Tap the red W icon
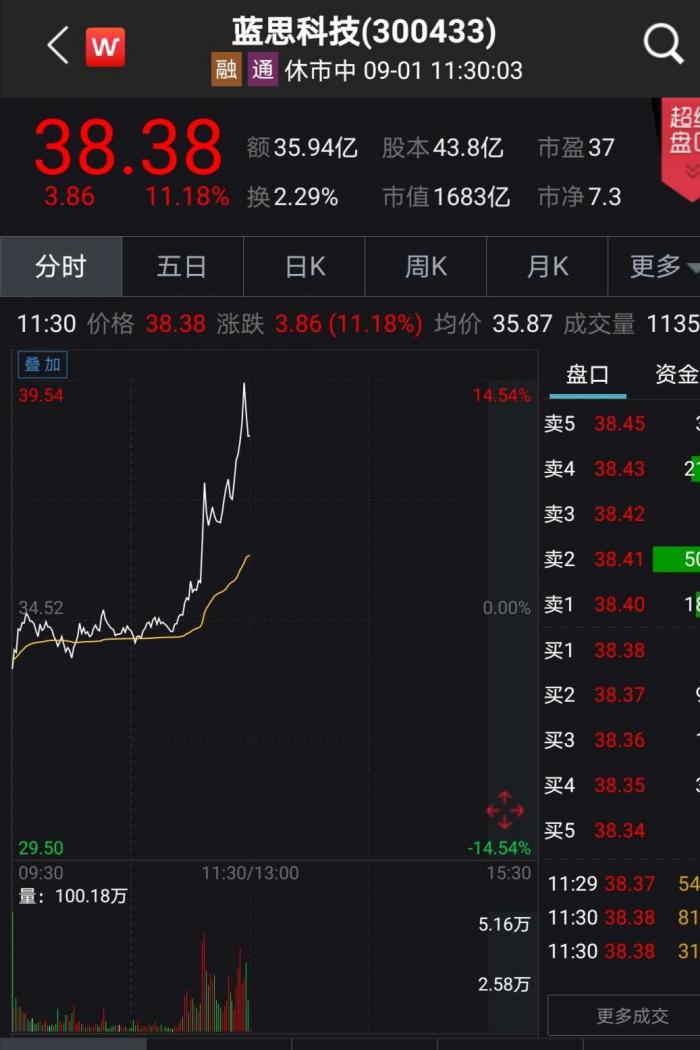Screen dimensions: 700x1050 pyautogui.click(x=106, y=47)
